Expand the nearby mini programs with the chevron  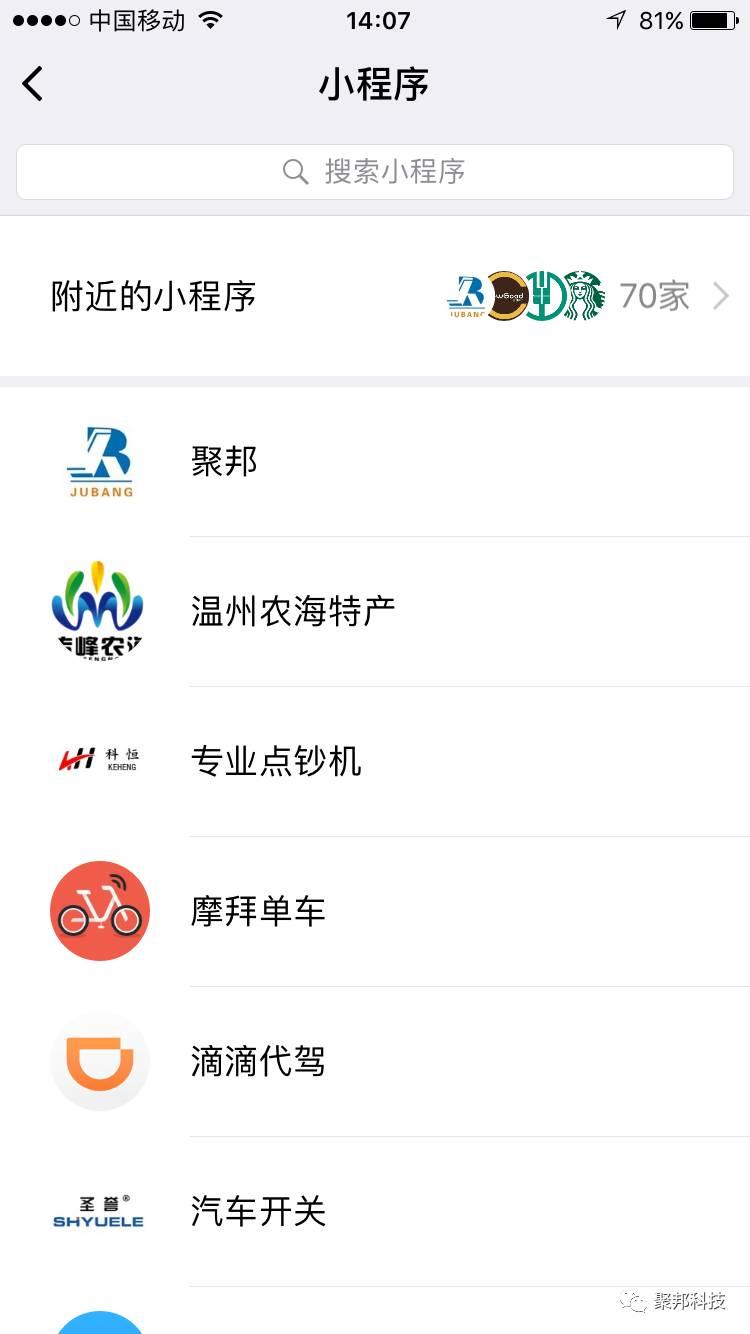[722, 296]
